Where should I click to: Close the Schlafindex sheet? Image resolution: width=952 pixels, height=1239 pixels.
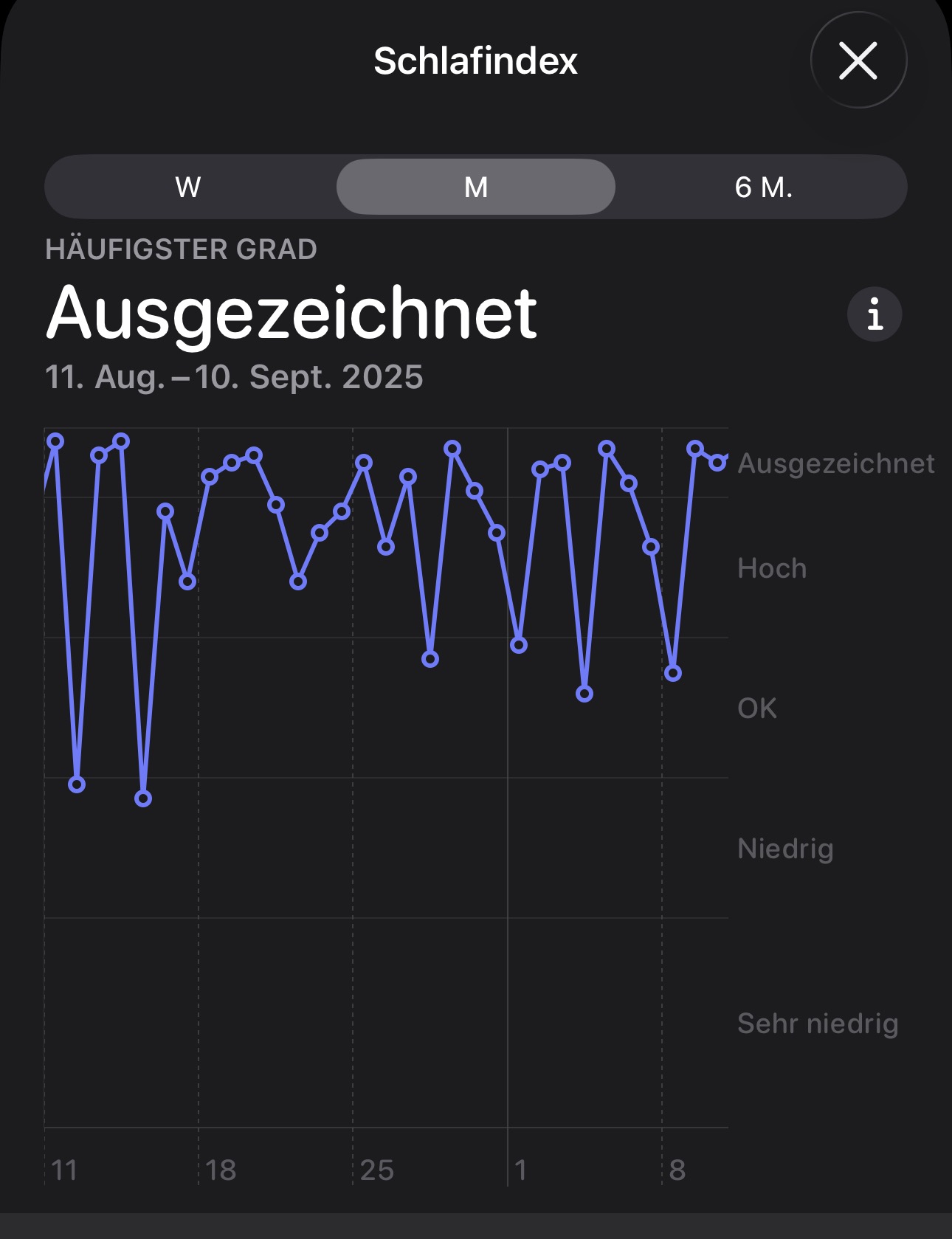pos(858,61)
